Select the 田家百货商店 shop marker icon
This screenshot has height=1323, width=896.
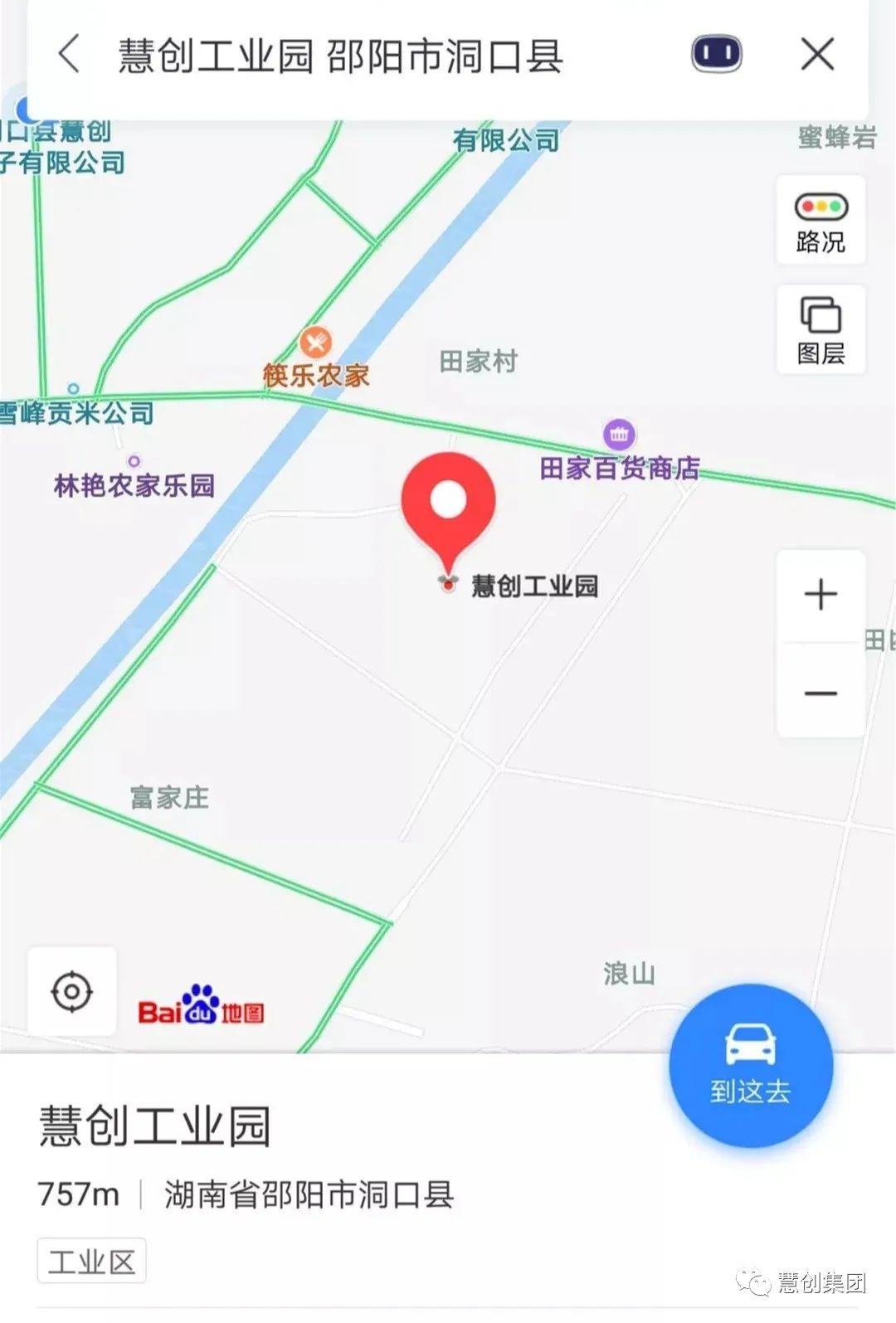(x=617, y=432)
